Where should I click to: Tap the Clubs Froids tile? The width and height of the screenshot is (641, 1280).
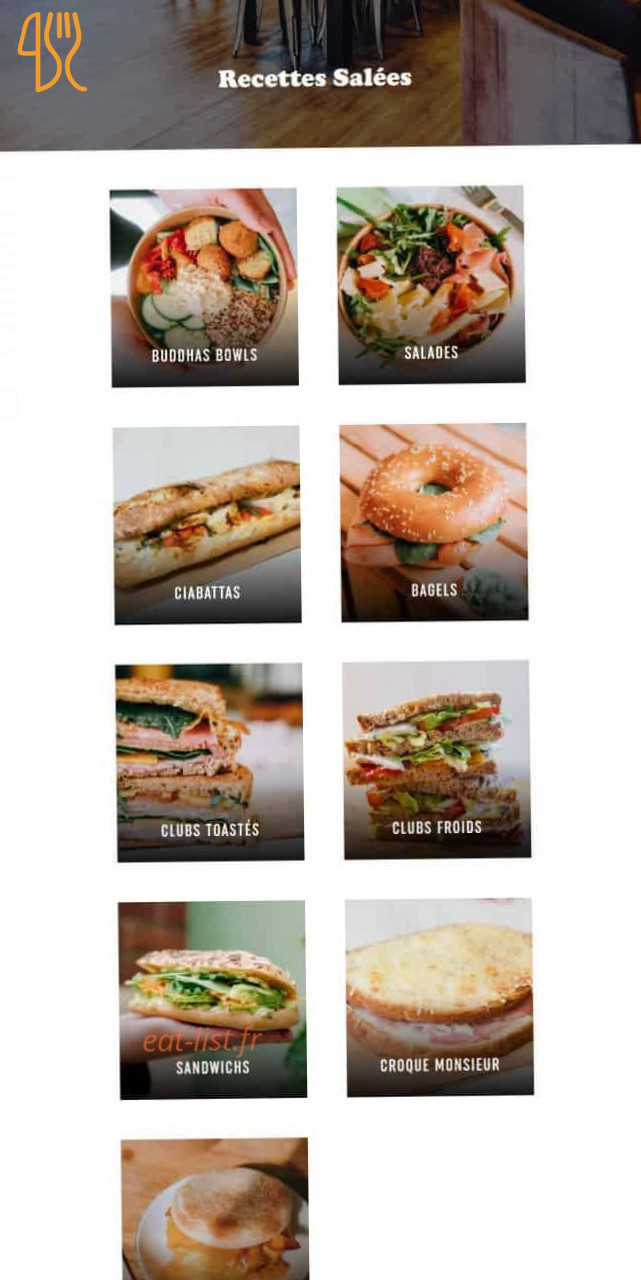point(437,759)
